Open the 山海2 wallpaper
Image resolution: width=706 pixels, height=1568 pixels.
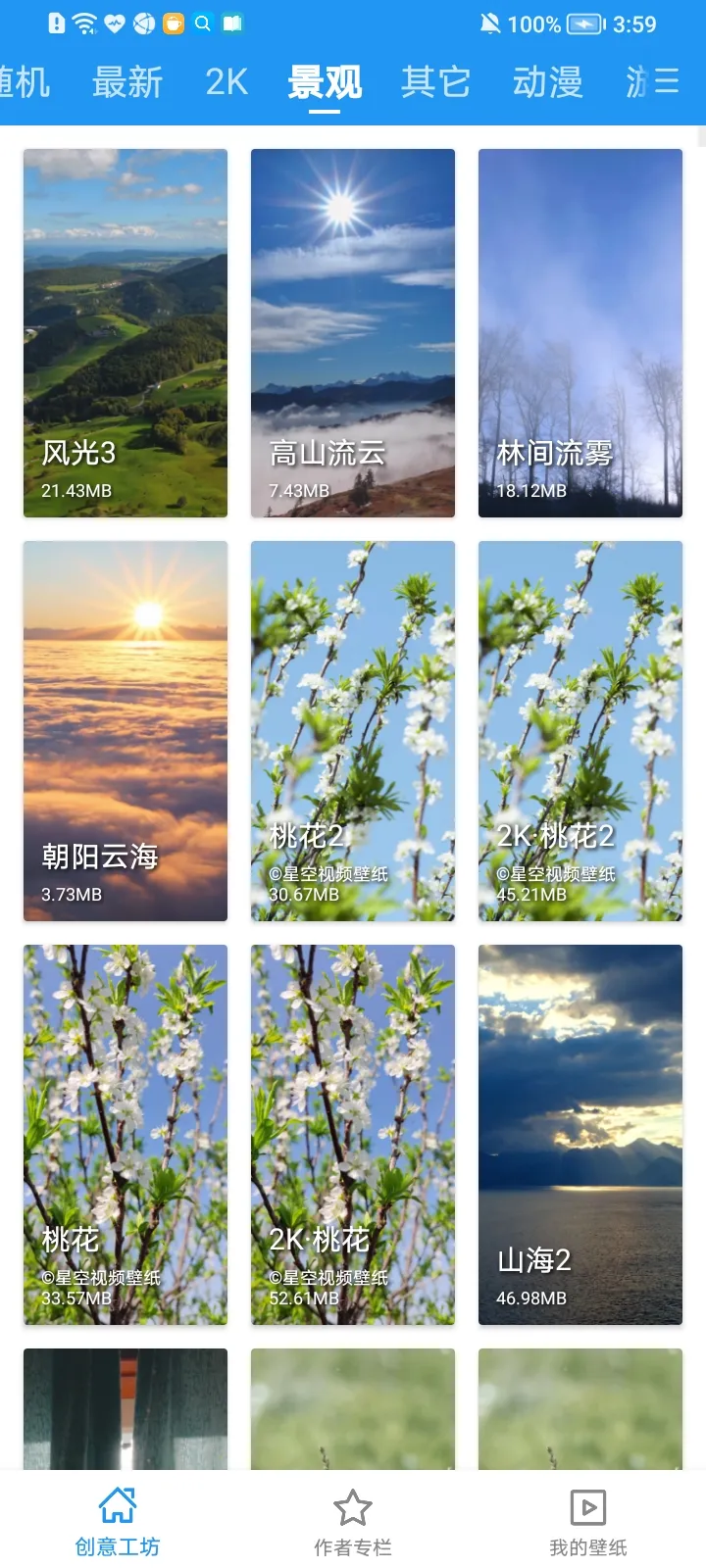click(x=580, y=1135)
